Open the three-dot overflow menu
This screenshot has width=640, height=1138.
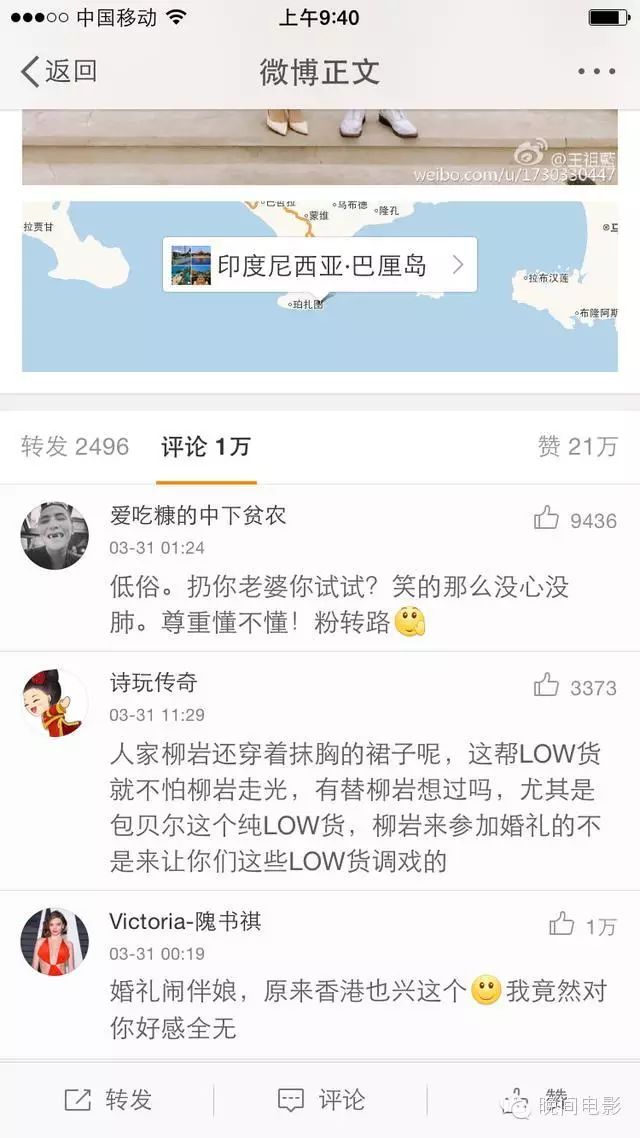(596, 71)
